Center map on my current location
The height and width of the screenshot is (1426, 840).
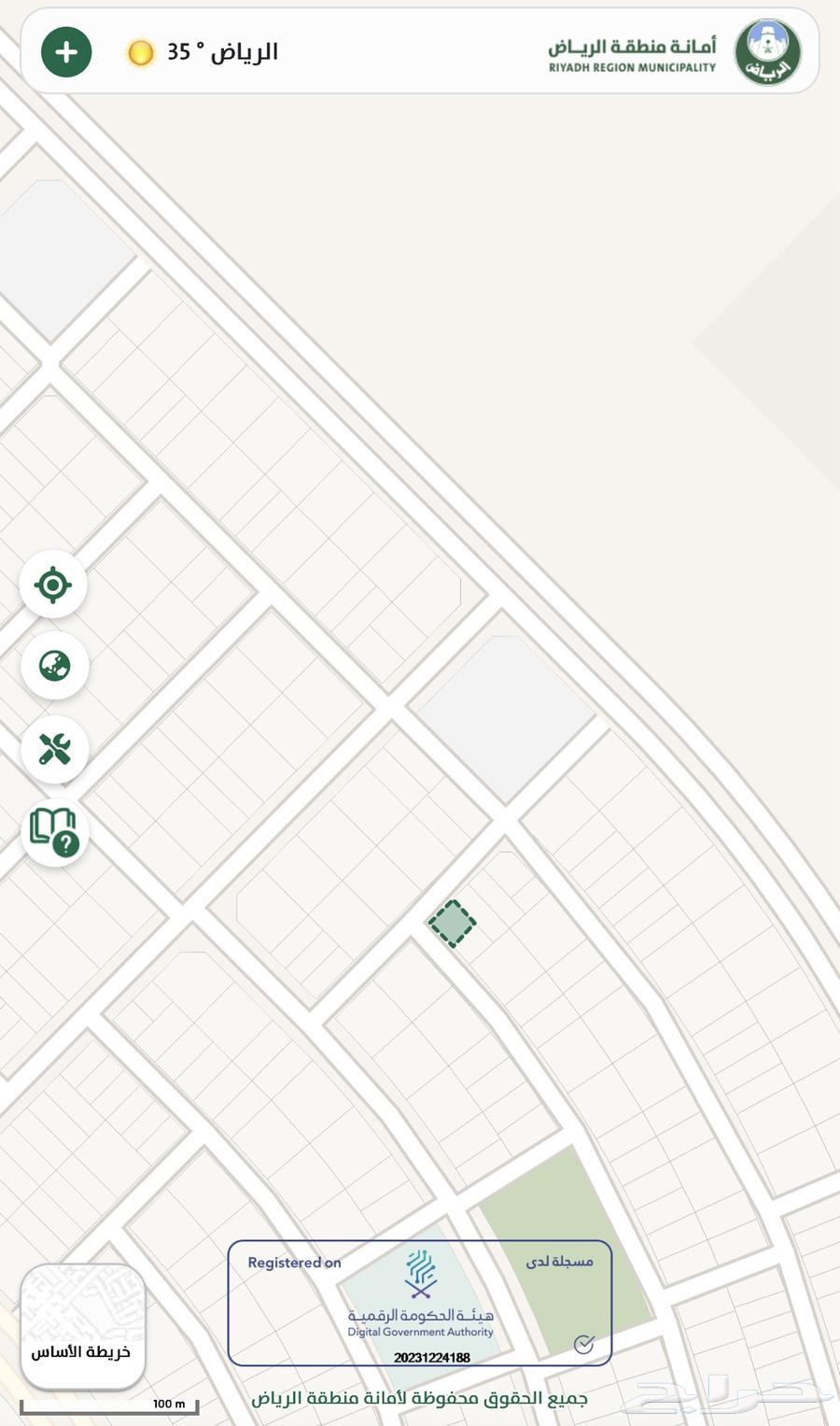53,586
